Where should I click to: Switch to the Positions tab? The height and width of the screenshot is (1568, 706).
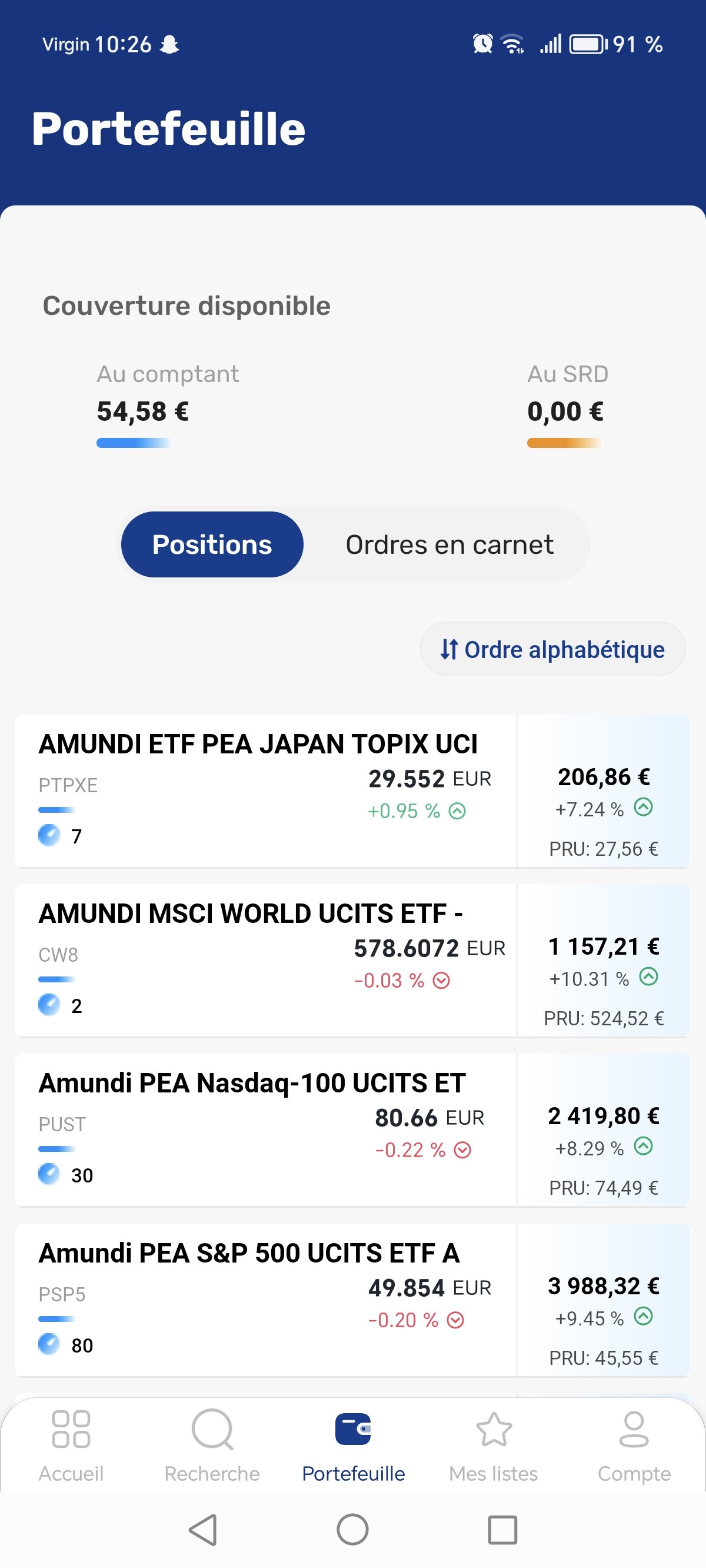212,544
